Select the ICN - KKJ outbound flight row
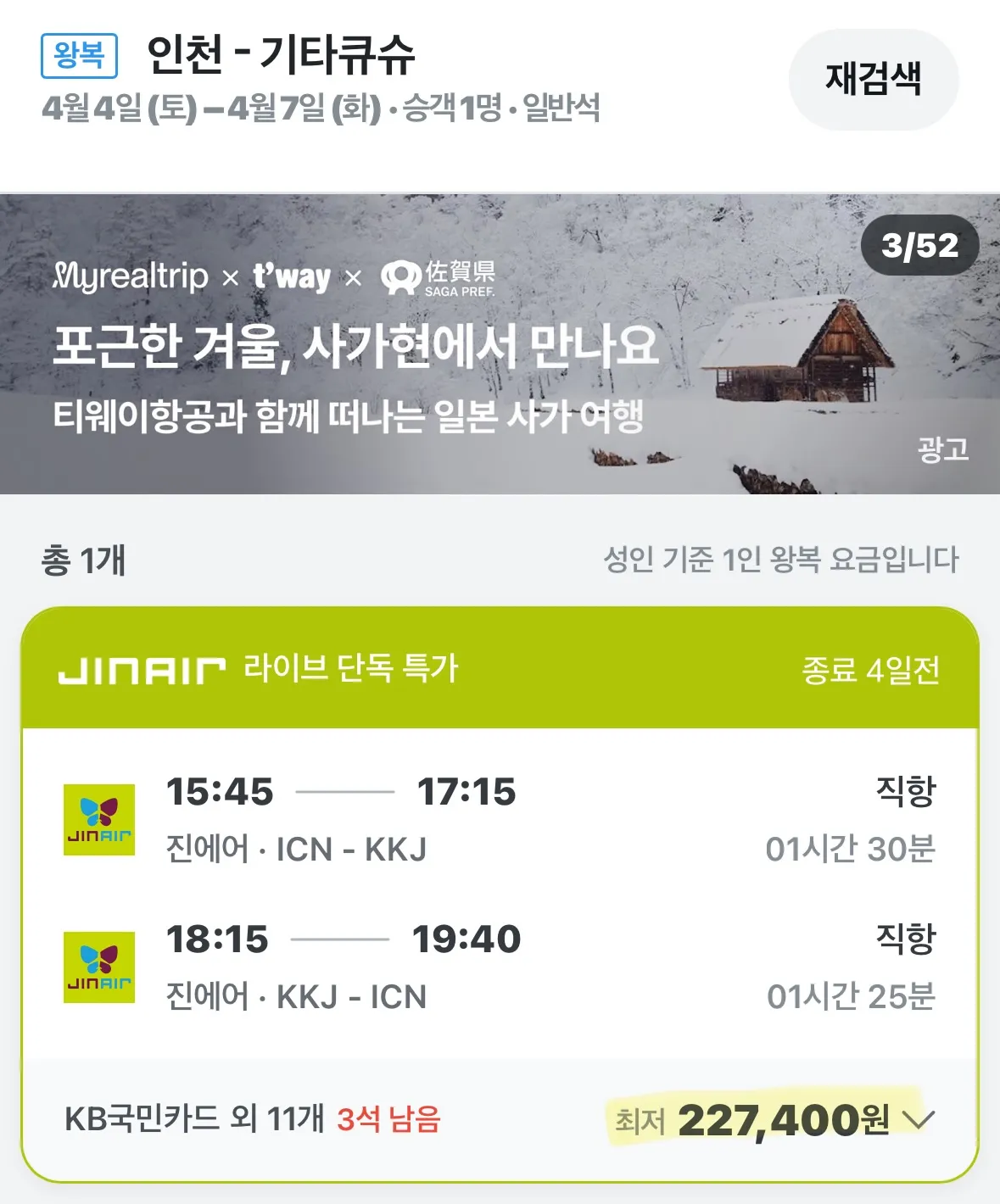This screenshot has height=1204, width=1000. coord(500,818)
